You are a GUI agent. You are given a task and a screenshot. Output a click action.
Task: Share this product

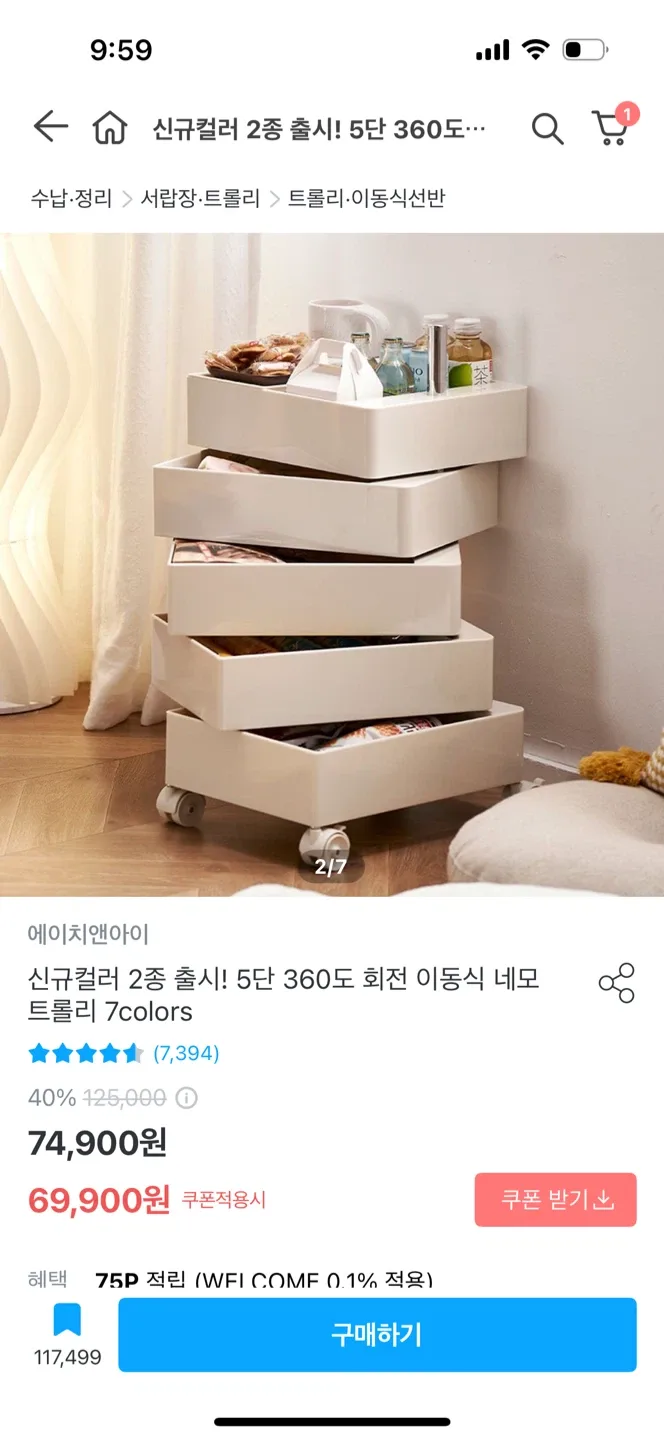[x=616, y=983]
